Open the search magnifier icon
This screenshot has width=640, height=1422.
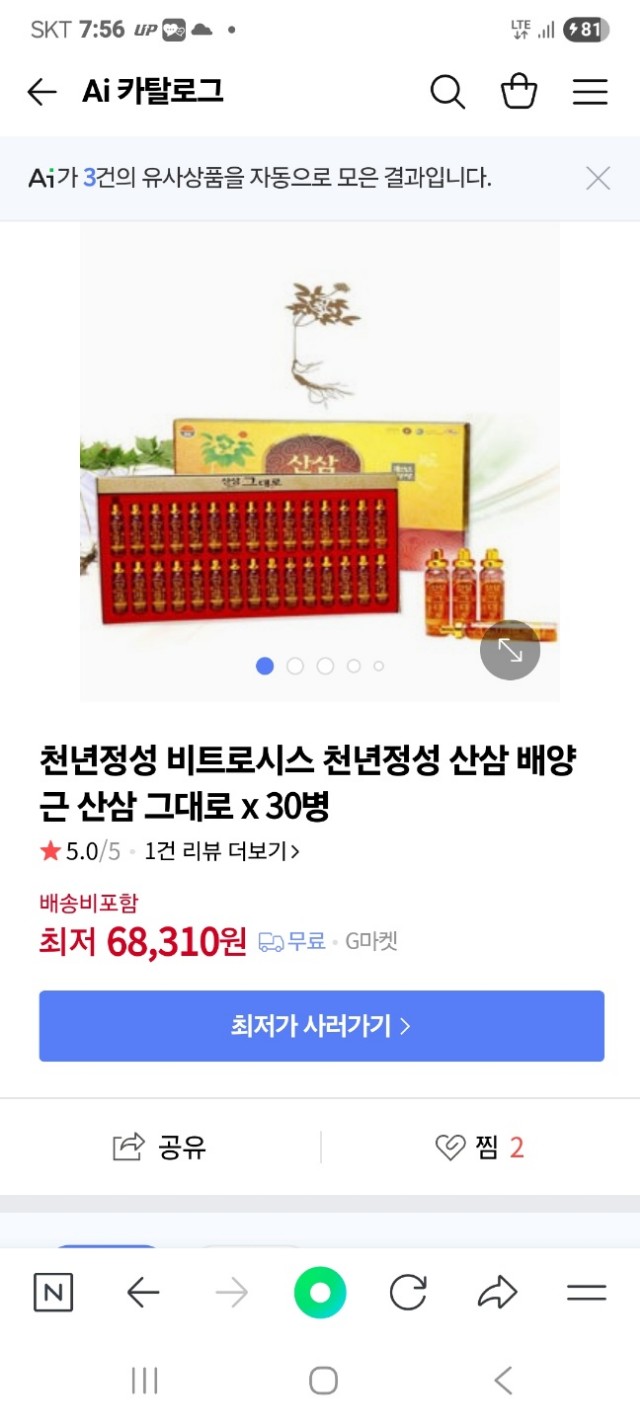click(447, 92)
